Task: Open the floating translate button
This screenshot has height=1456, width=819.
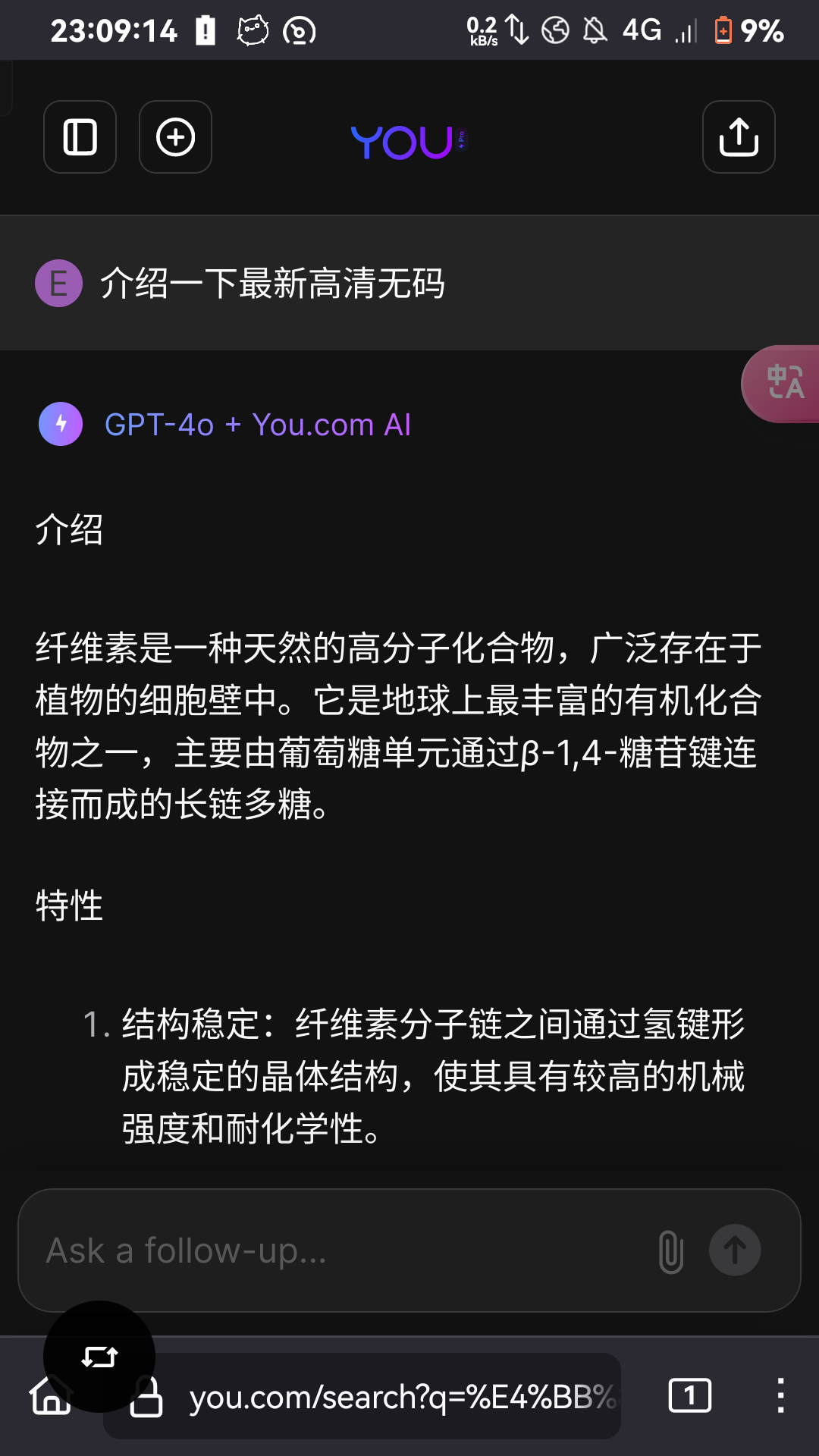Action: [x=782, y=384]
